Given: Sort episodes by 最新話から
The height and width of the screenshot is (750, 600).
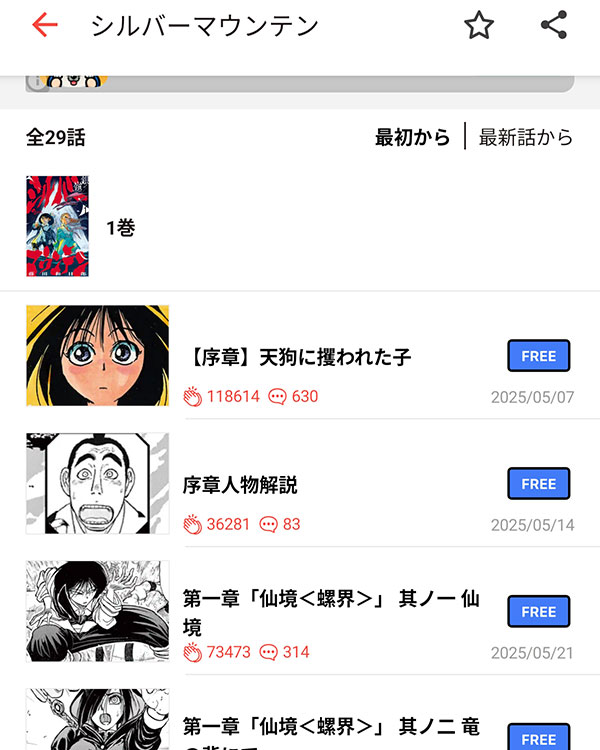Looking at the screenshot, I should pos(526,138).
